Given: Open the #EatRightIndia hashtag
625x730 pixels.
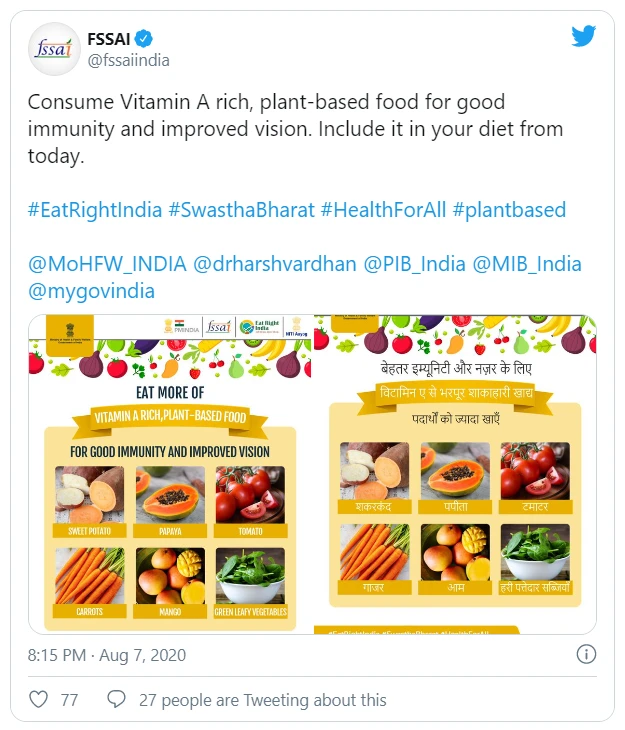Looking at the screenshot, I should (93, 211).
